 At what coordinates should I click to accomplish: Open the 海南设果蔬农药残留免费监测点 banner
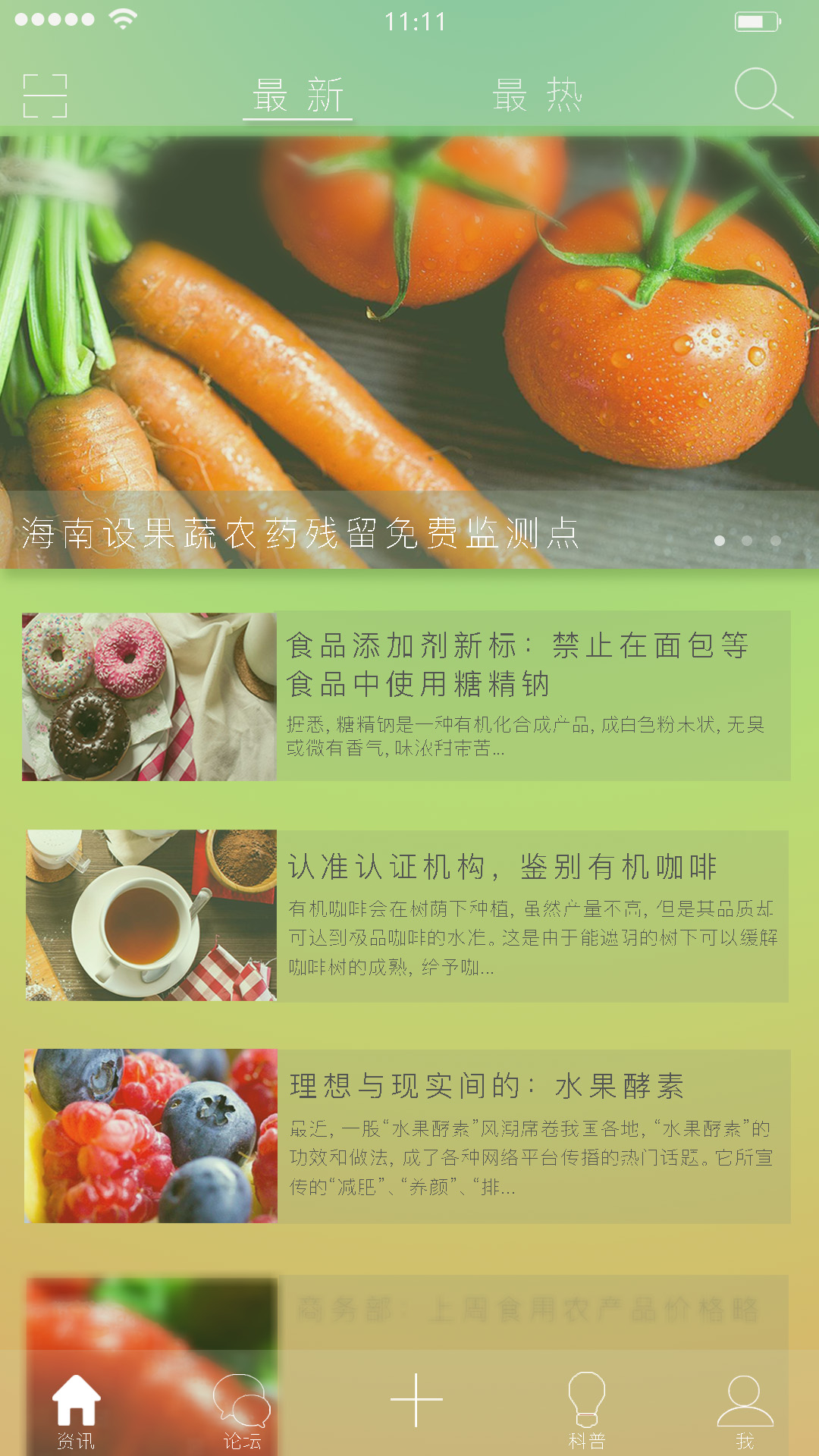[409, 352]
